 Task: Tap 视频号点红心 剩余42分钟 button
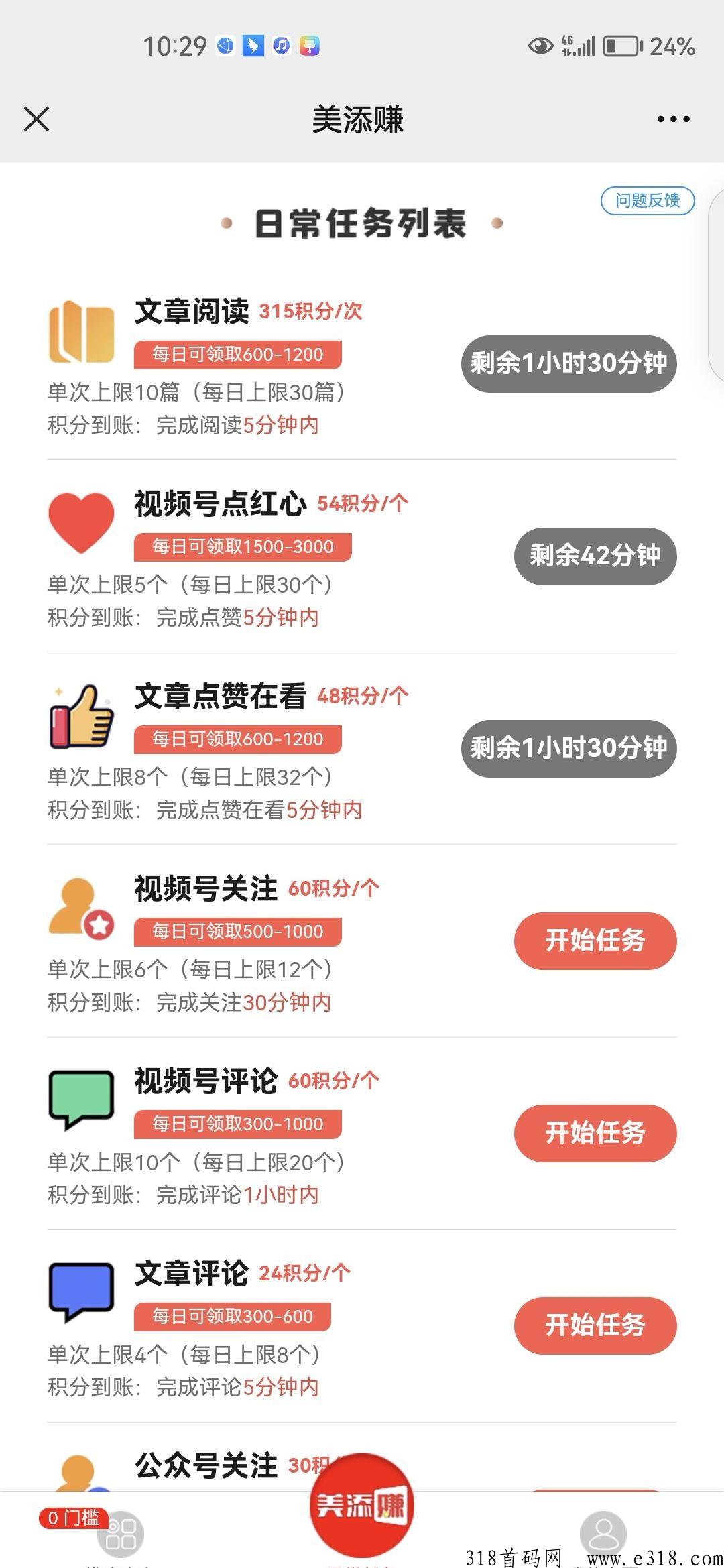click(x=595, y=556)
